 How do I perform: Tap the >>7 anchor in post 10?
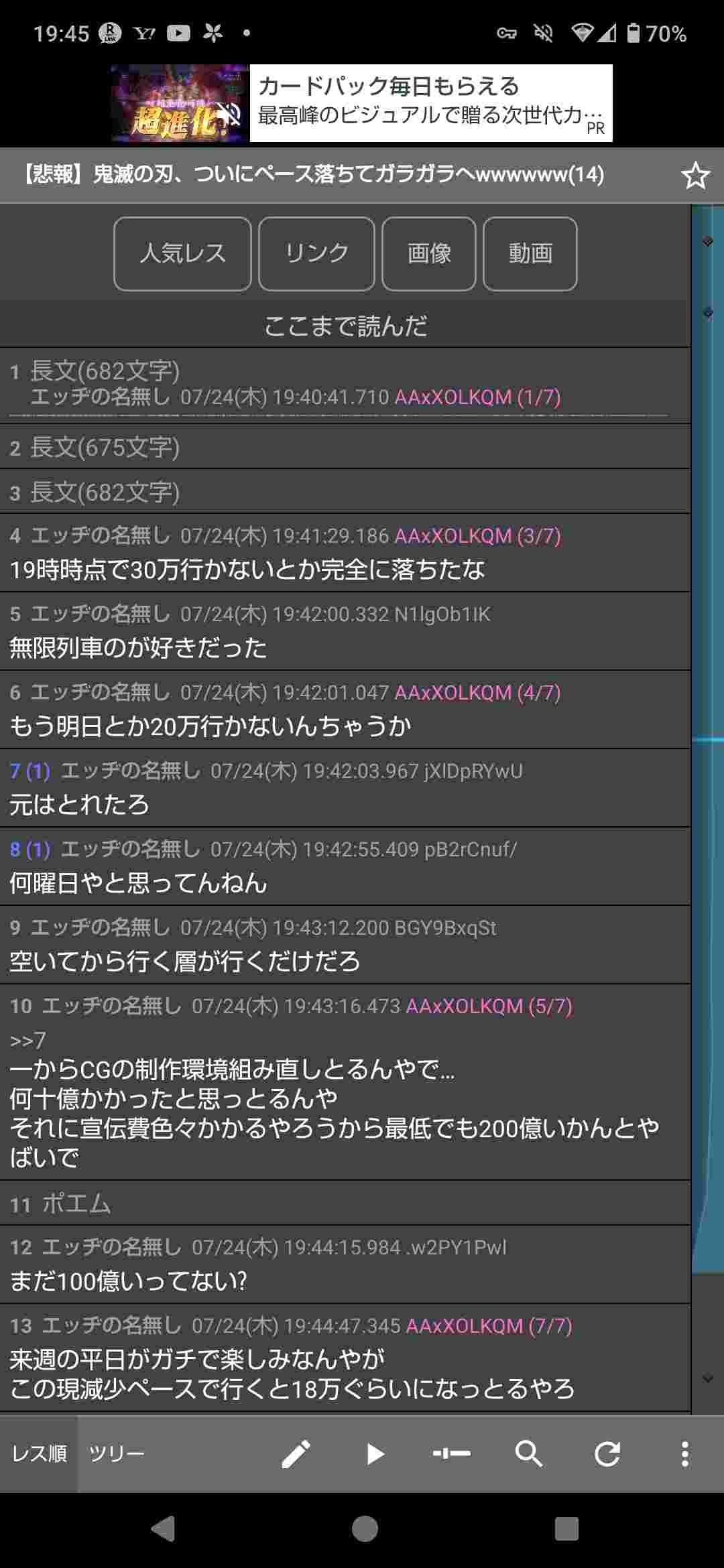click(28, 1040)
